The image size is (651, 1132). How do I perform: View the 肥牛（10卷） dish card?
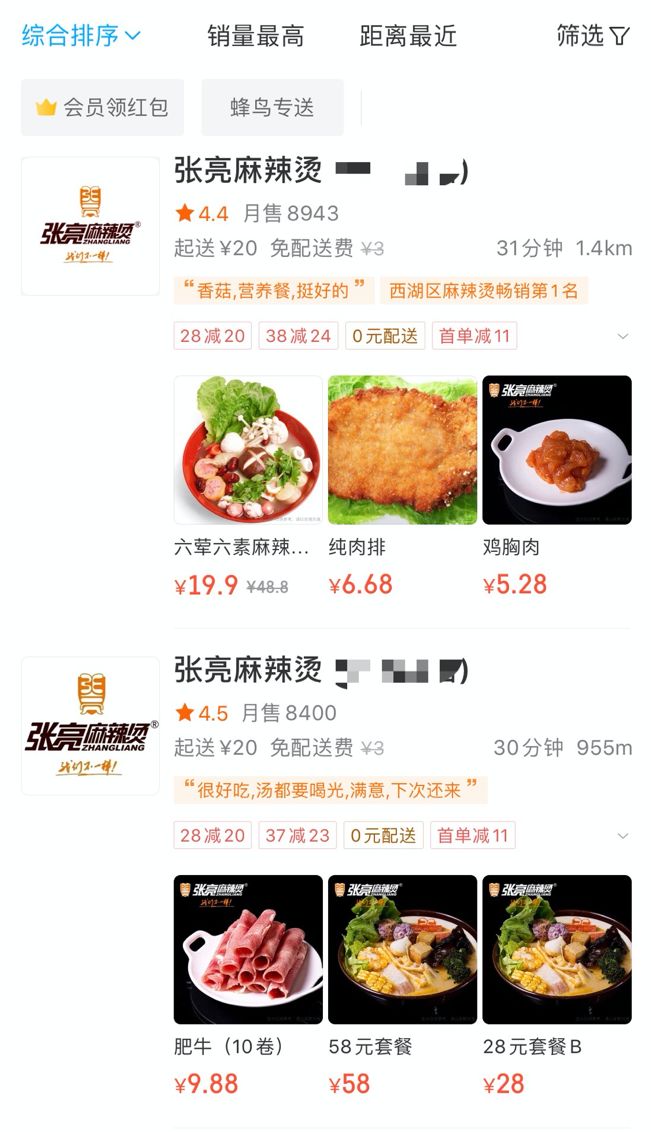point(248,950)
